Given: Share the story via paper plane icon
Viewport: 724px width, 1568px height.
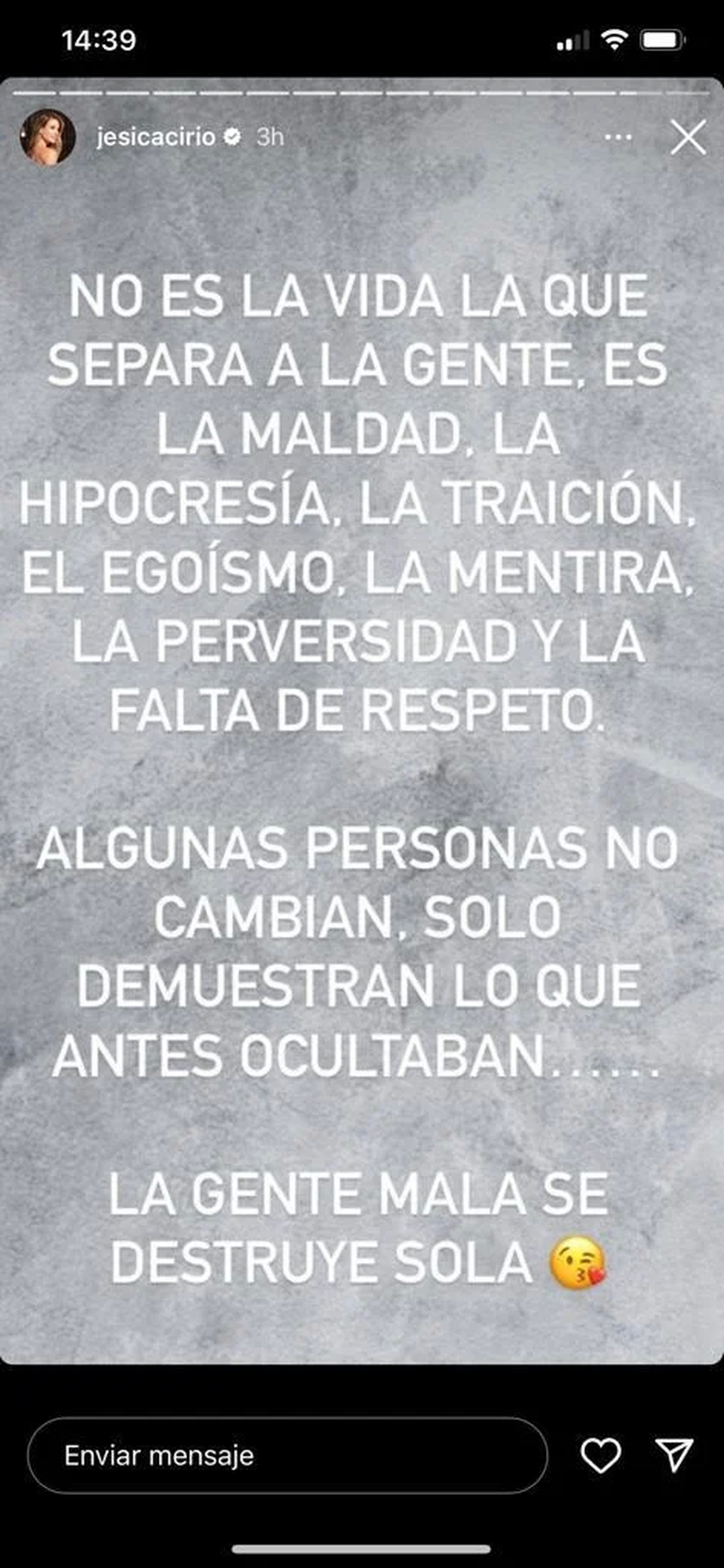Looking at the screenshot, I should tap(674, 1455).
